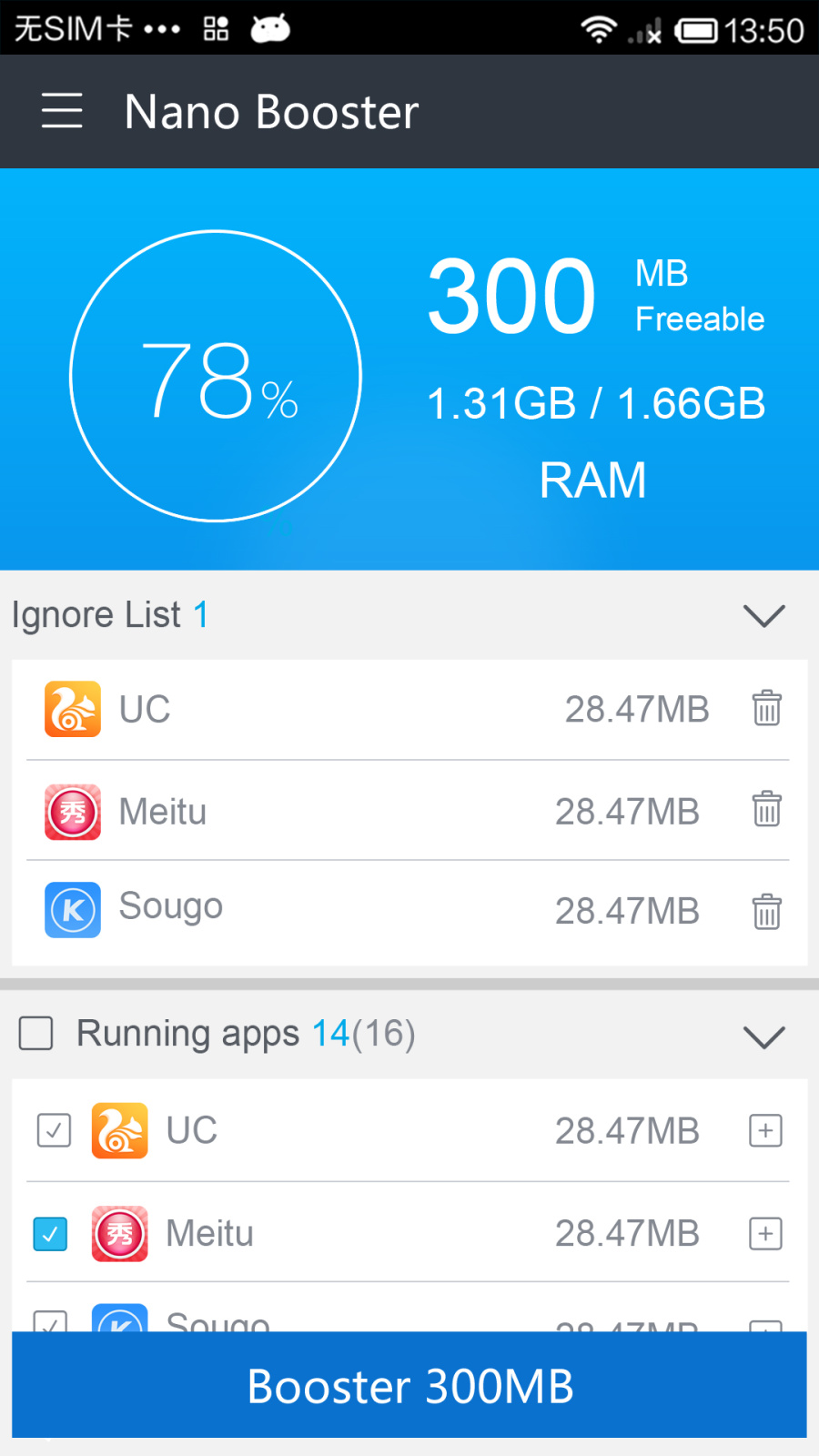Collapse the Ignore List section
Viewport: 819px width, 1456px height.
click(x=764, y=615)
